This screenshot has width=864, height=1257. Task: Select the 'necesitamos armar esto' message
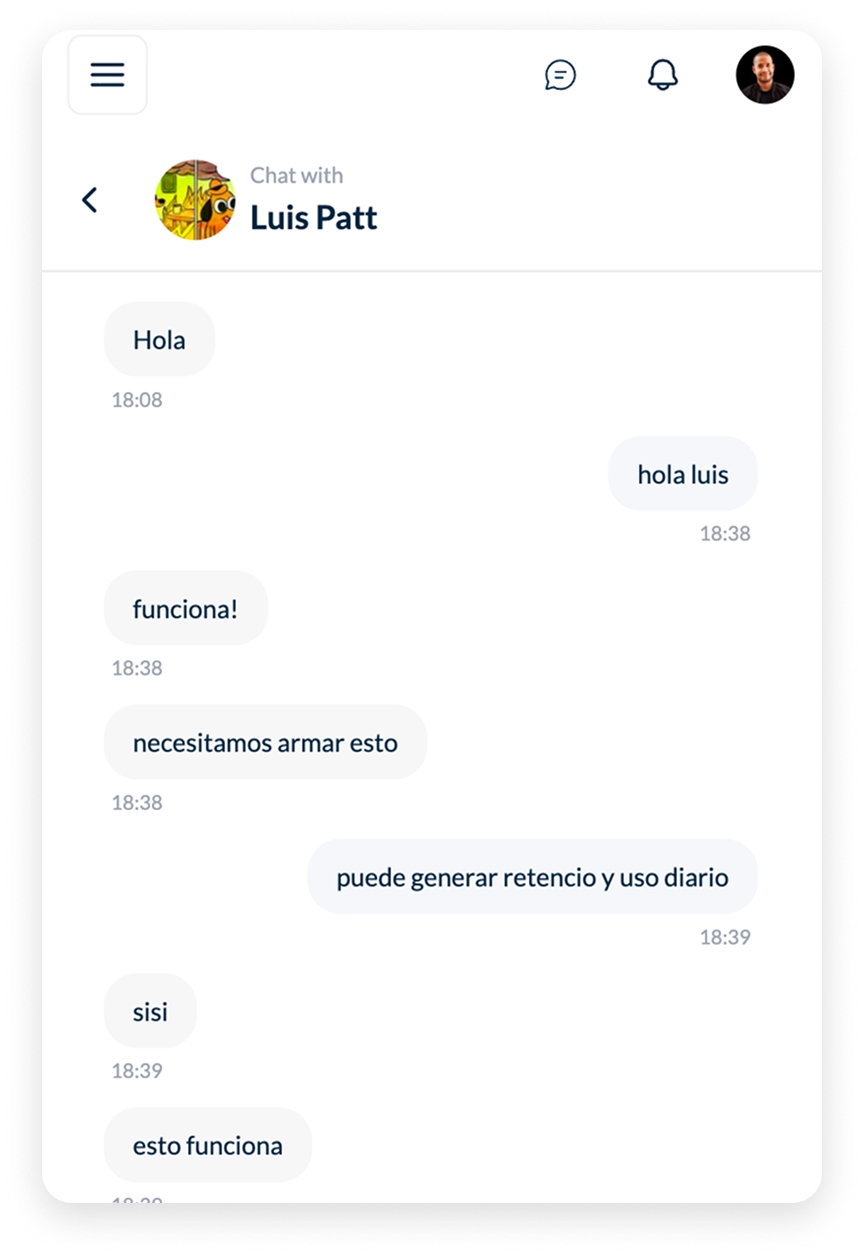265,742
